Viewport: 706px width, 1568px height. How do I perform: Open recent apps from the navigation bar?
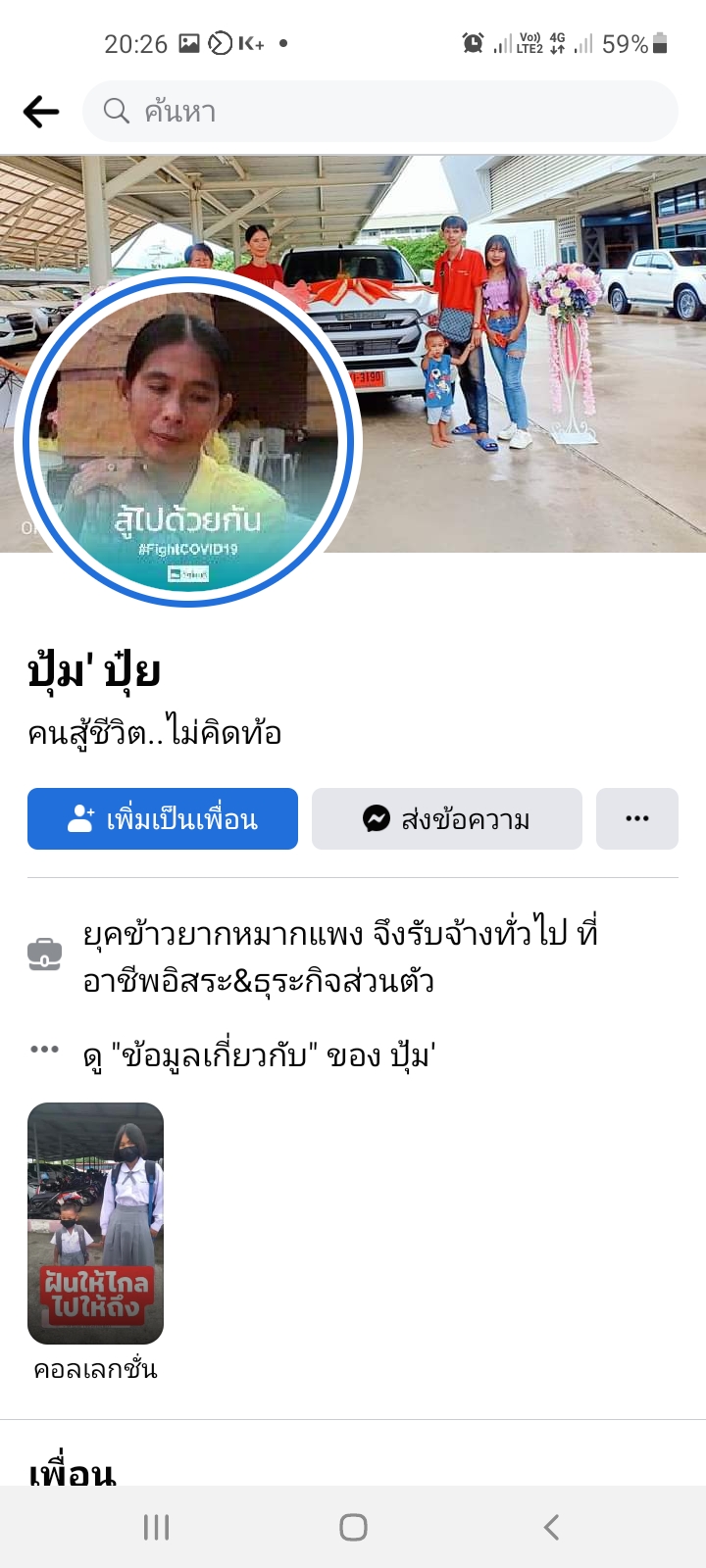click(x=157, y=1527)
